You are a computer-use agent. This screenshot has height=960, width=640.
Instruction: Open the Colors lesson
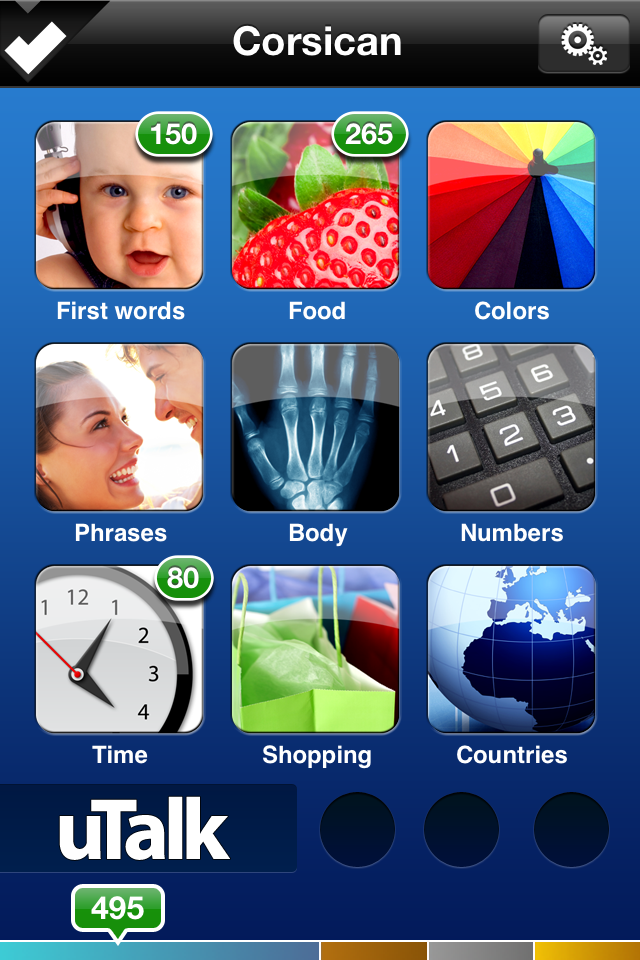point(511,206)
